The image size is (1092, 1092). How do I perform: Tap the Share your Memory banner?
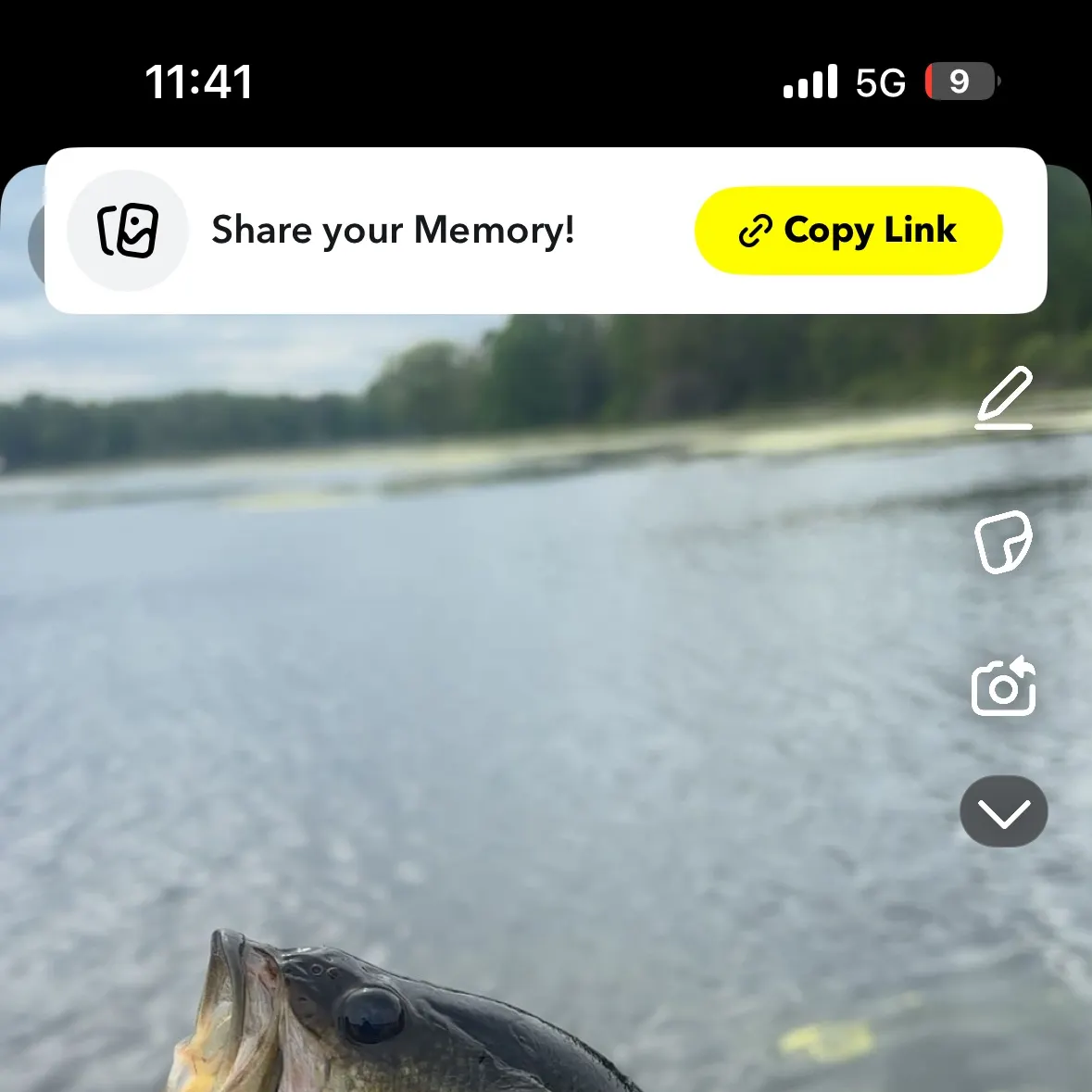(393, 231)
